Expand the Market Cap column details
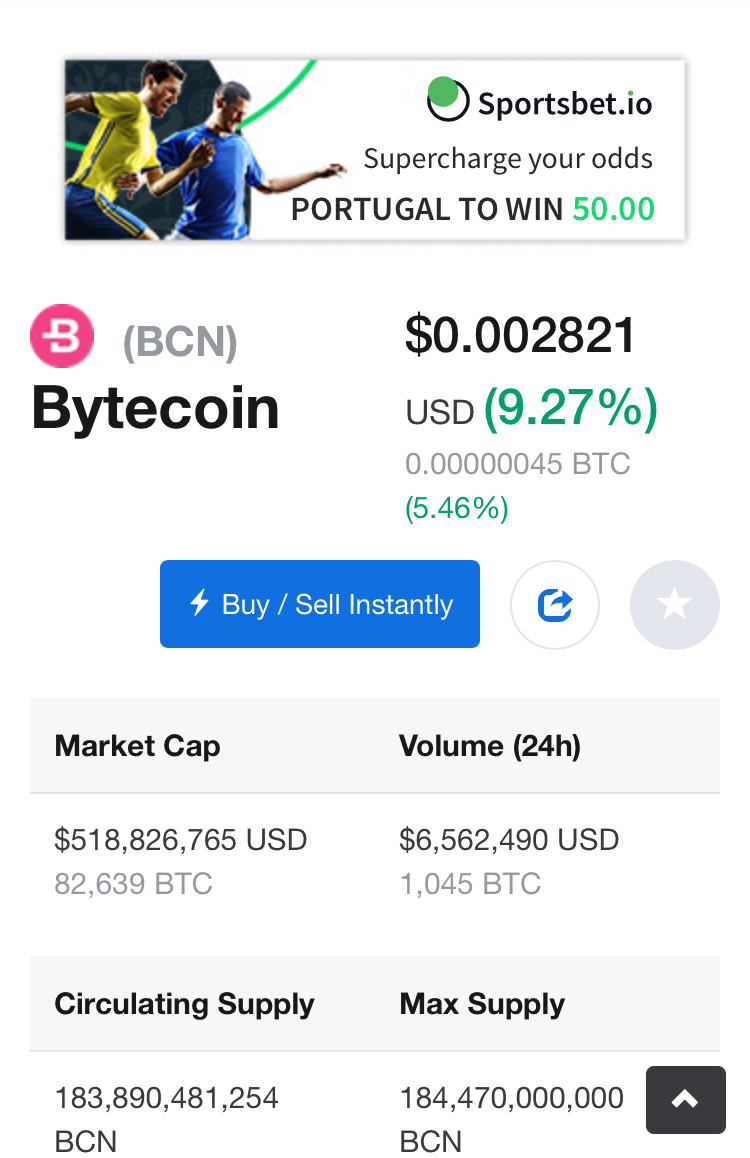 137,745
